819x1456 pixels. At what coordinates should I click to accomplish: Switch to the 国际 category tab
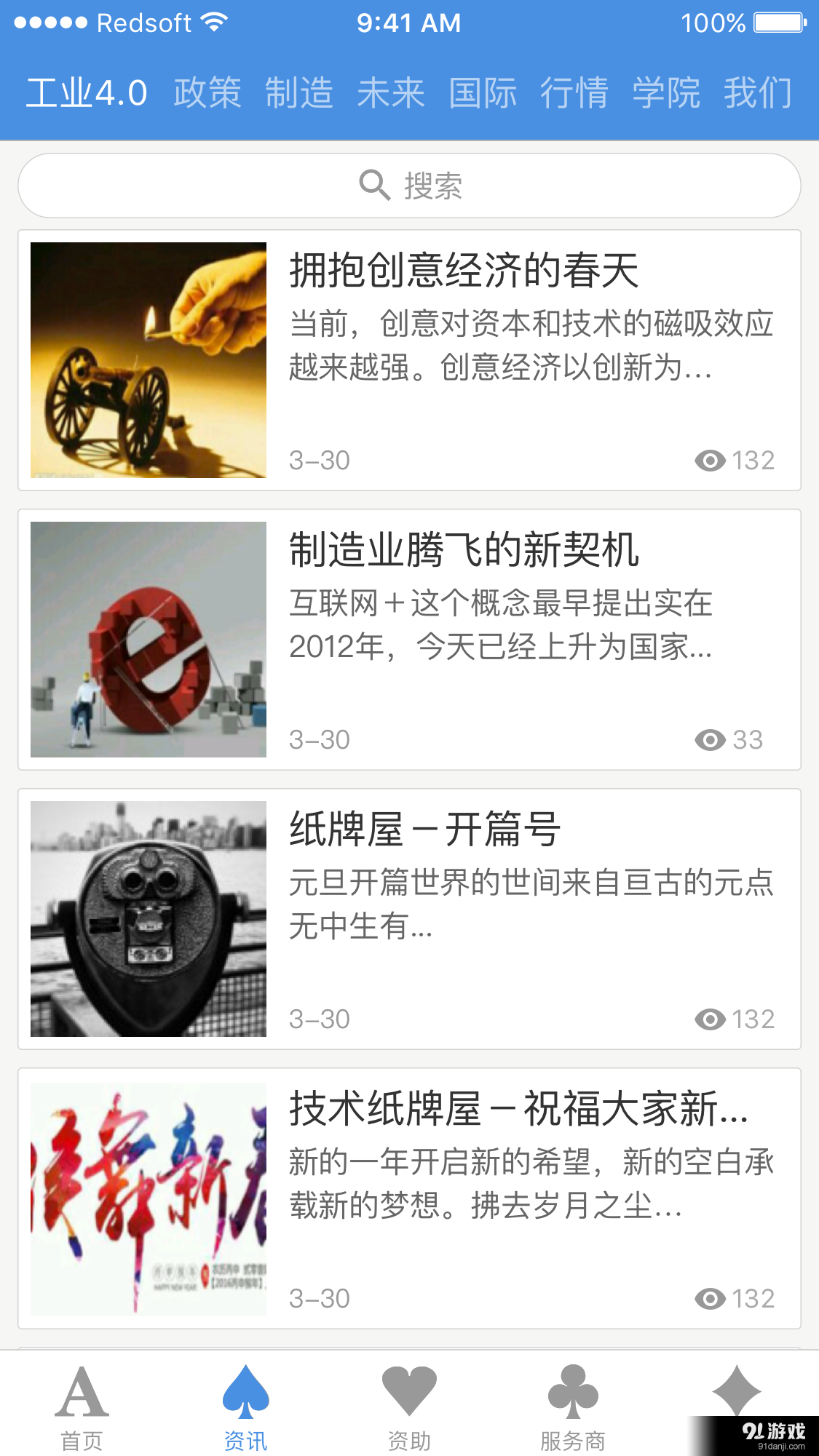[483, 93]
